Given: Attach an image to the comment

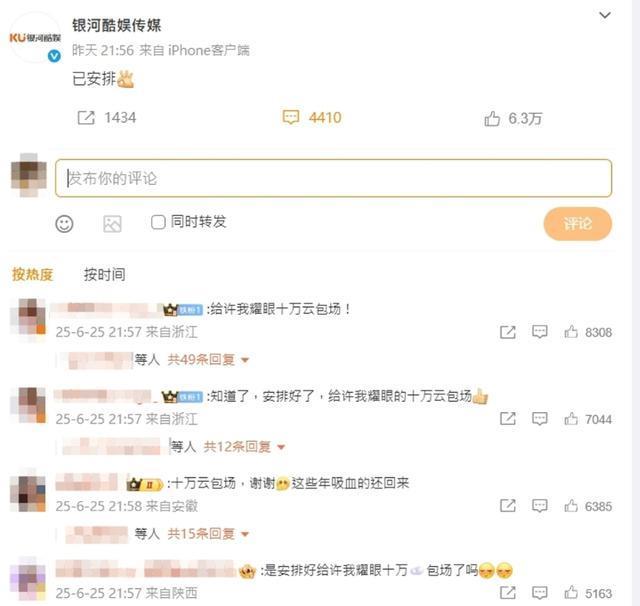Looking at the screenshot, I should click(112, 224).
